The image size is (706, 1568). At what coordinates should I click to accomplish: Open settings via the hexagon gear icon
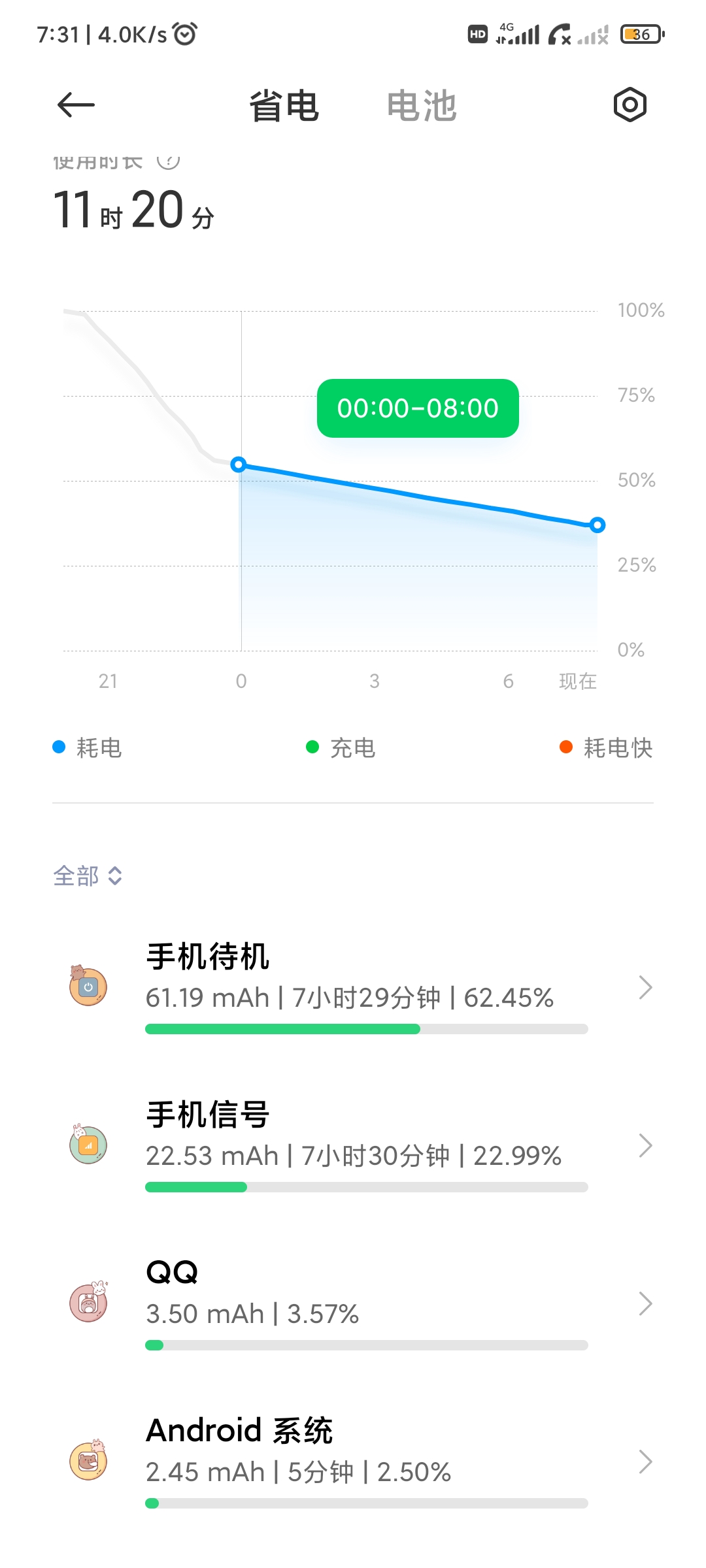point(630,105)
